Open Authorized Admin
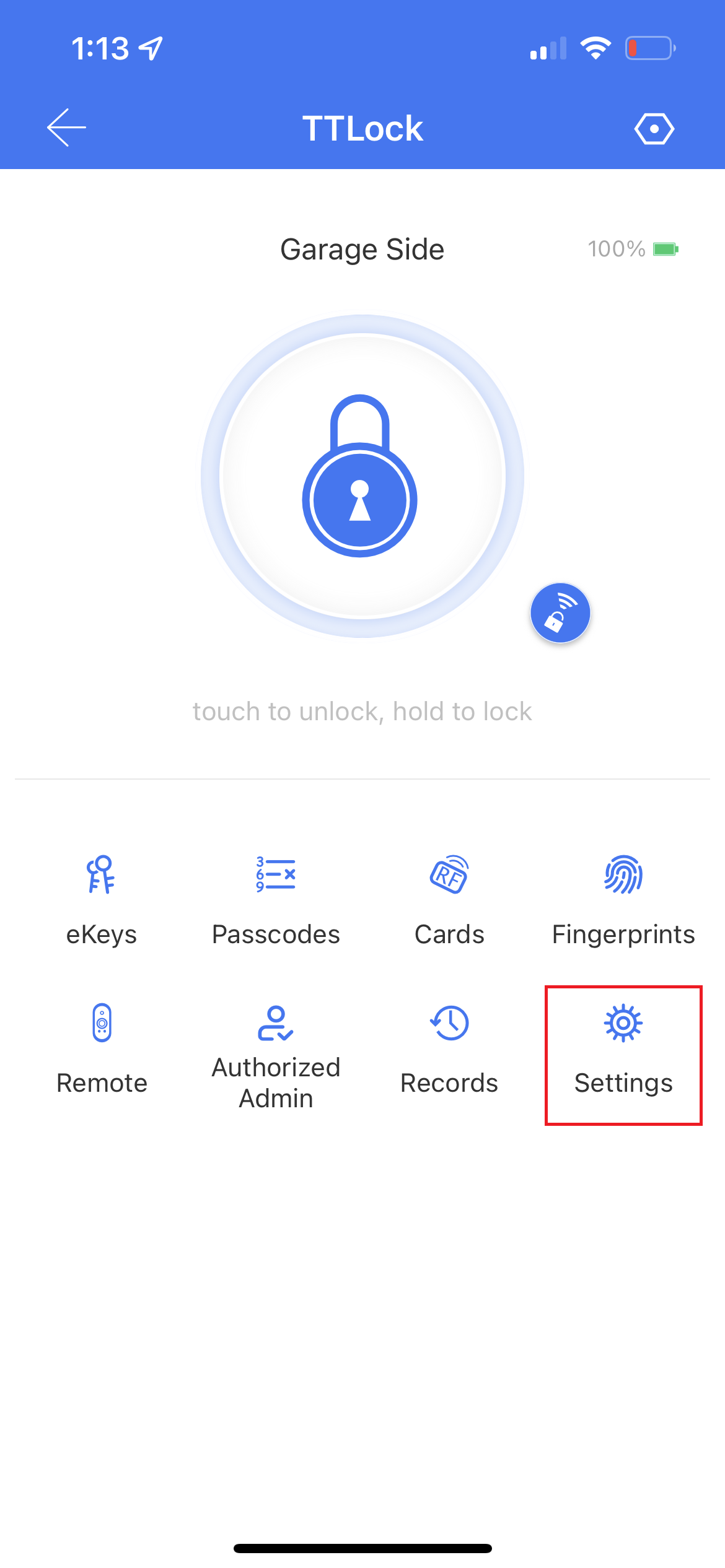 (276, 1055)
